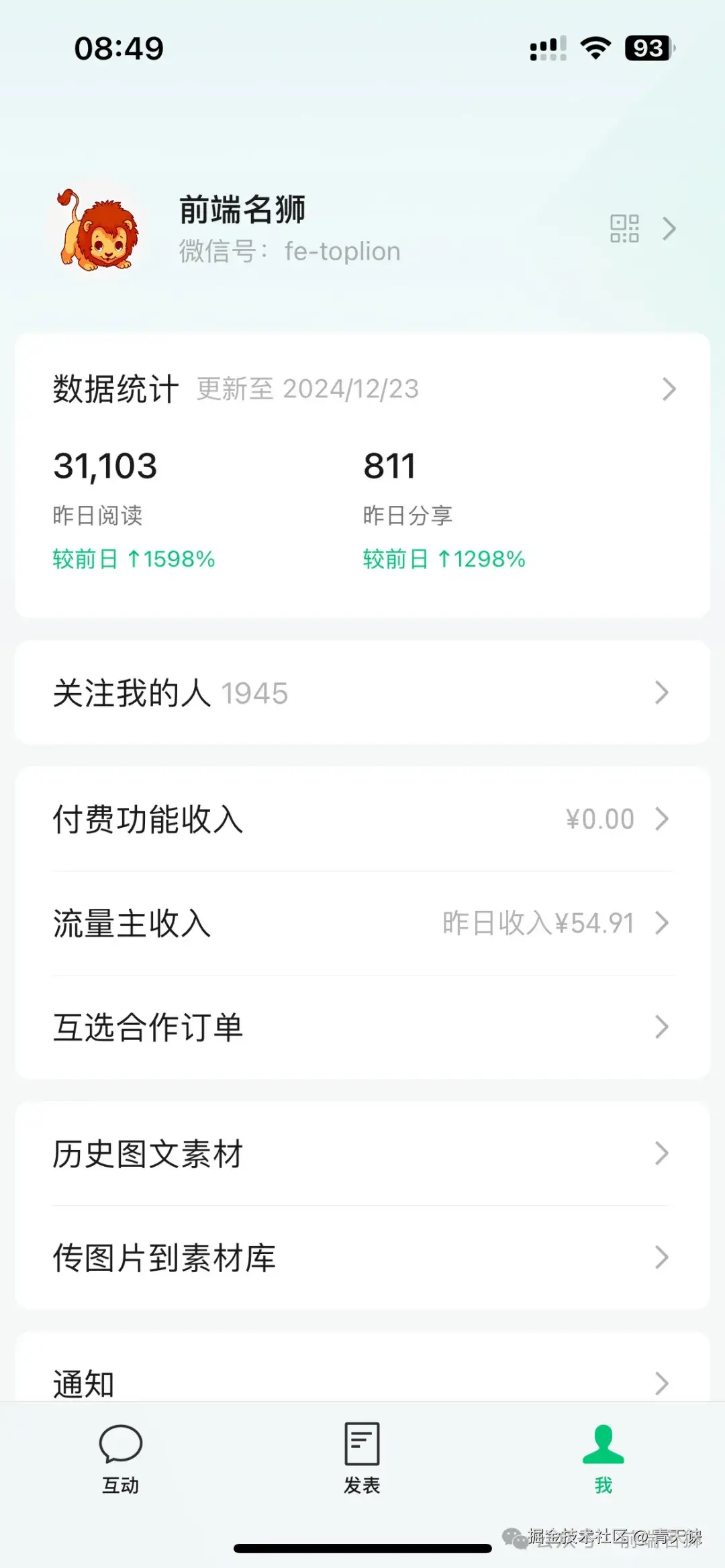
Task: Tap the cellular signal icon
Action: click(x=545, y=48)
